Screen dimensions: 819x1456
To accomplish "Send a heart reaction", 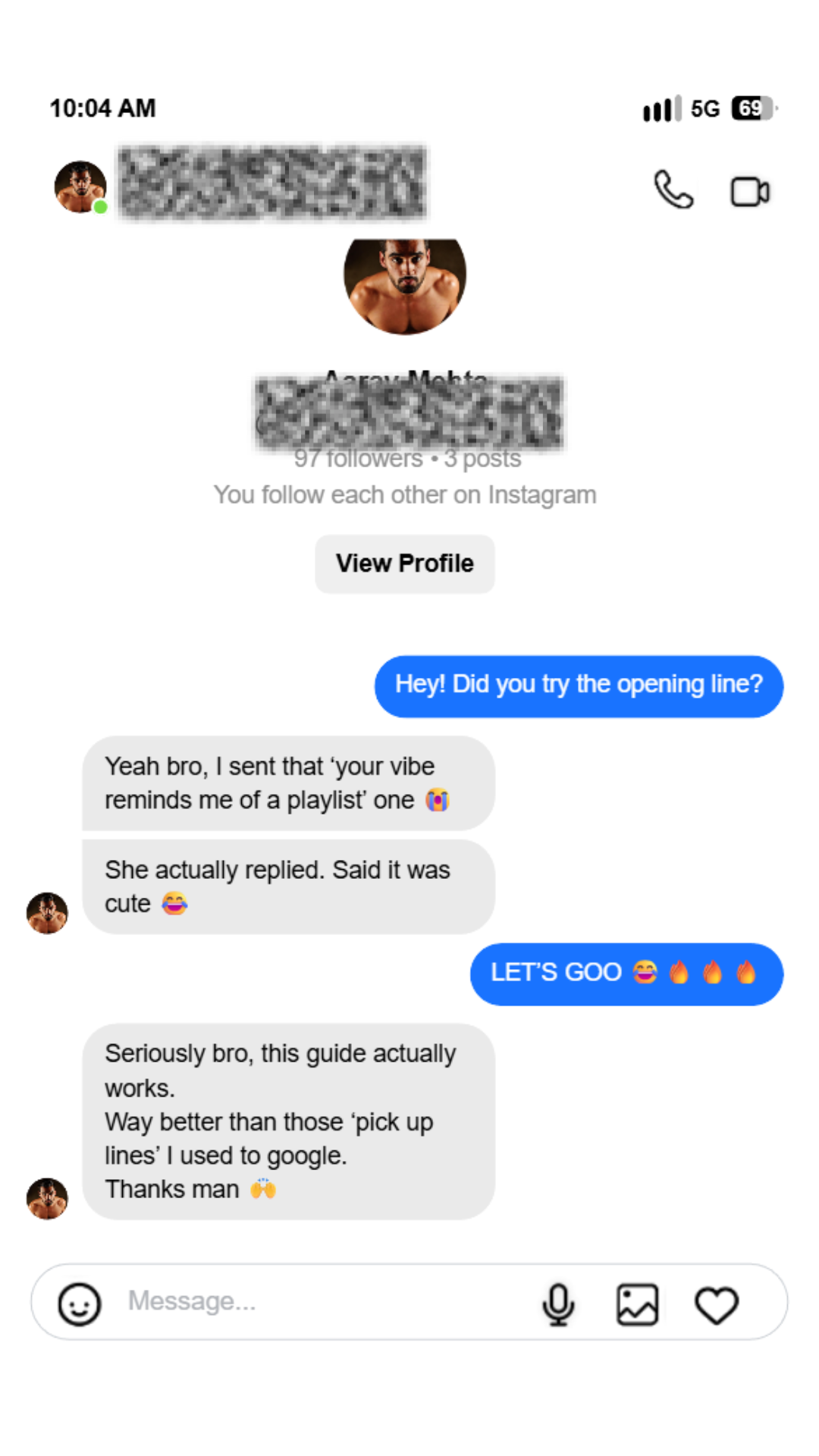I will pos(716,1305).
